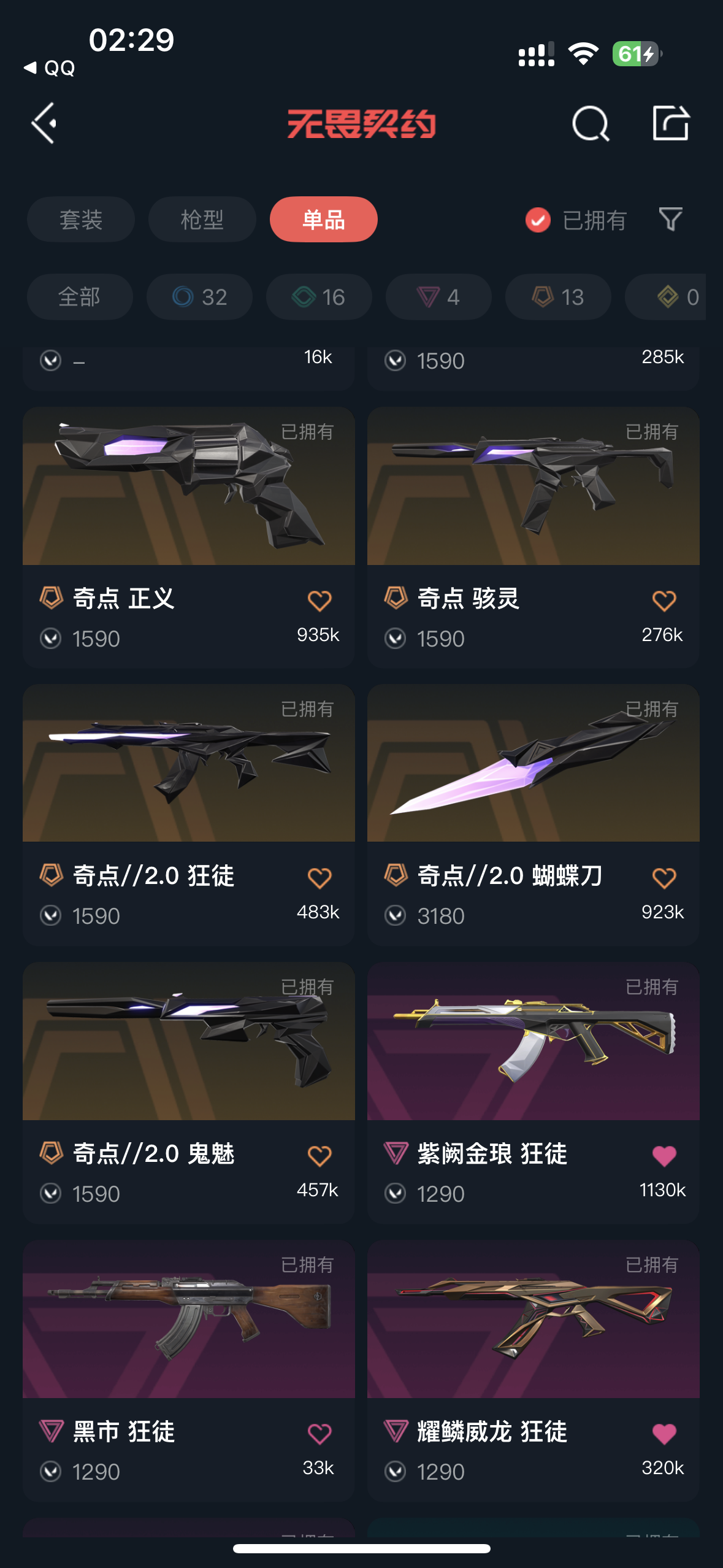Unlike the 紫阙金琅 狂徒 skin

pyautogui.click(x=664, y=1156)
